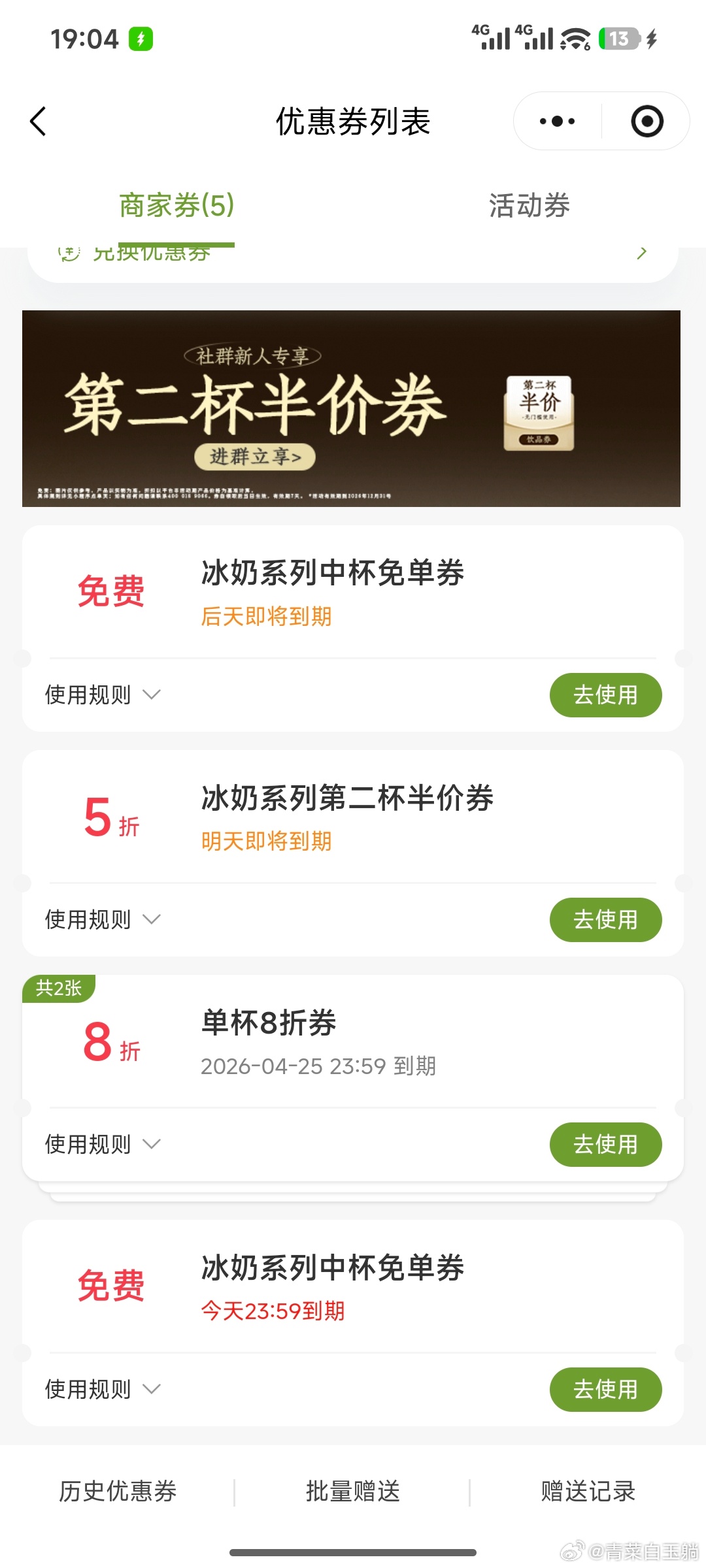706x1568 pixels.
Task: Expand 使用规则 for the 免单券 expiring today
Action: (102, 1390)
